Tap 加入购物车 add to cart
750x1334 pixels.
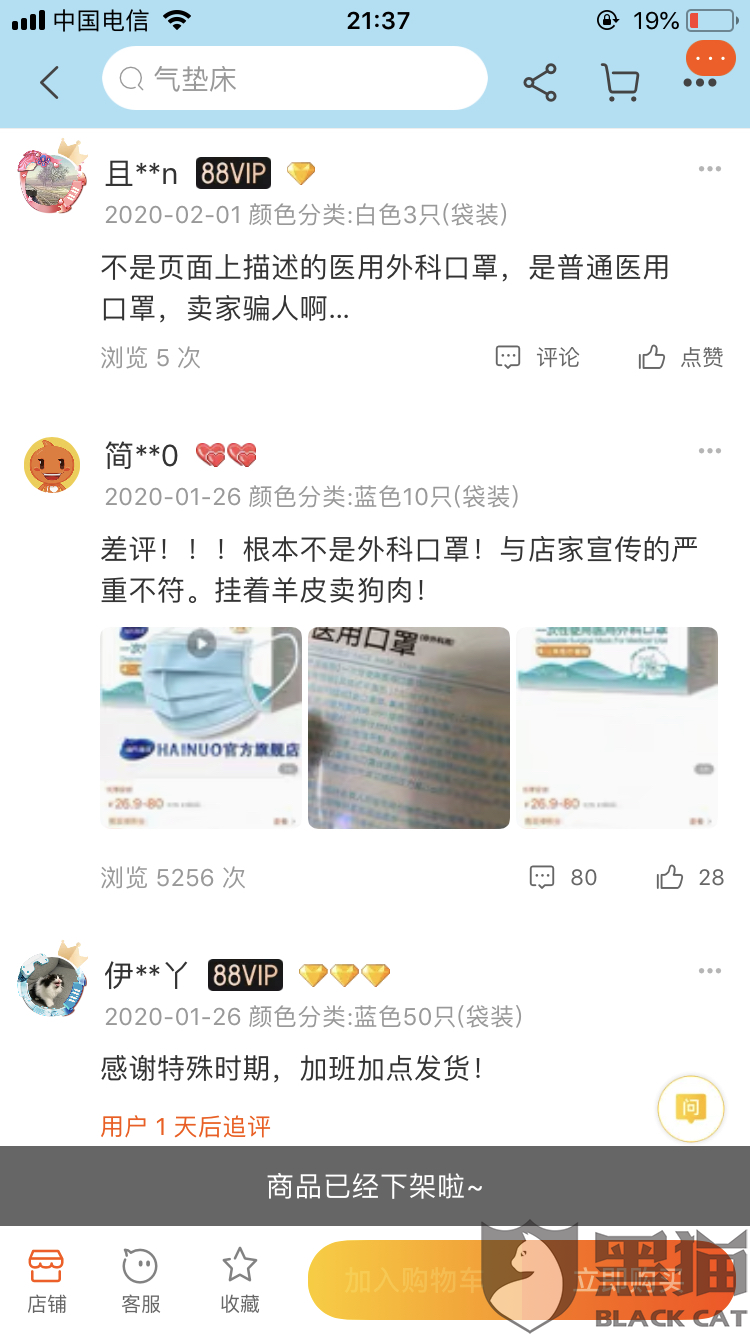tap(410, 1280)
